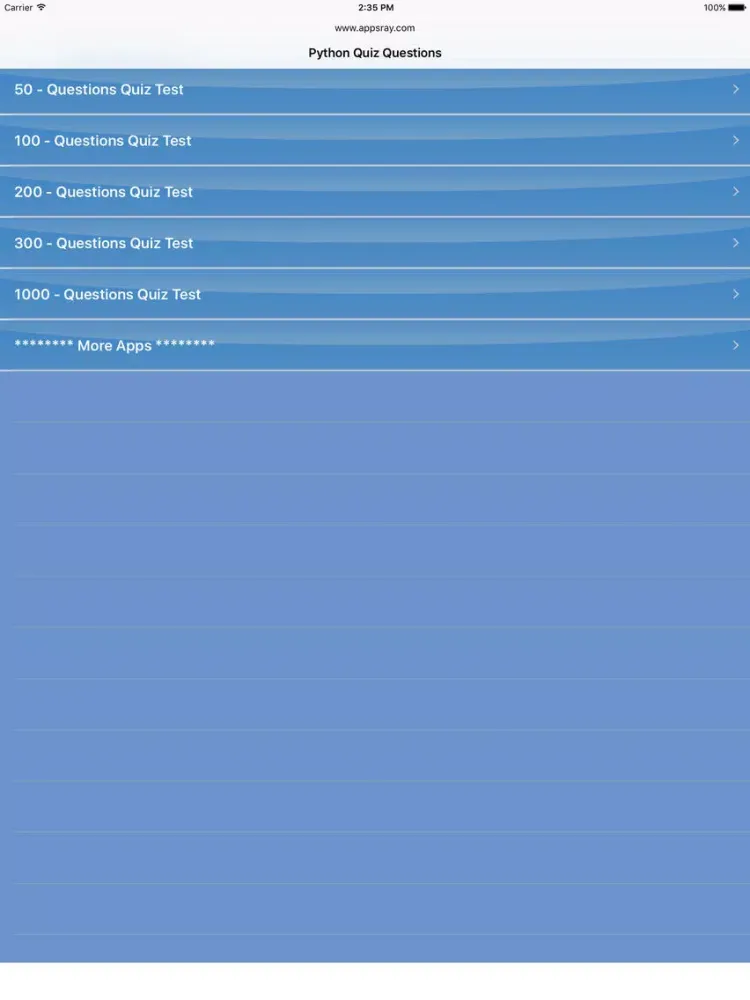Viewport: 750px width, 1000px height.
Task: Start the 100 - Questions Quiz Test
Action: coord(375,141)
